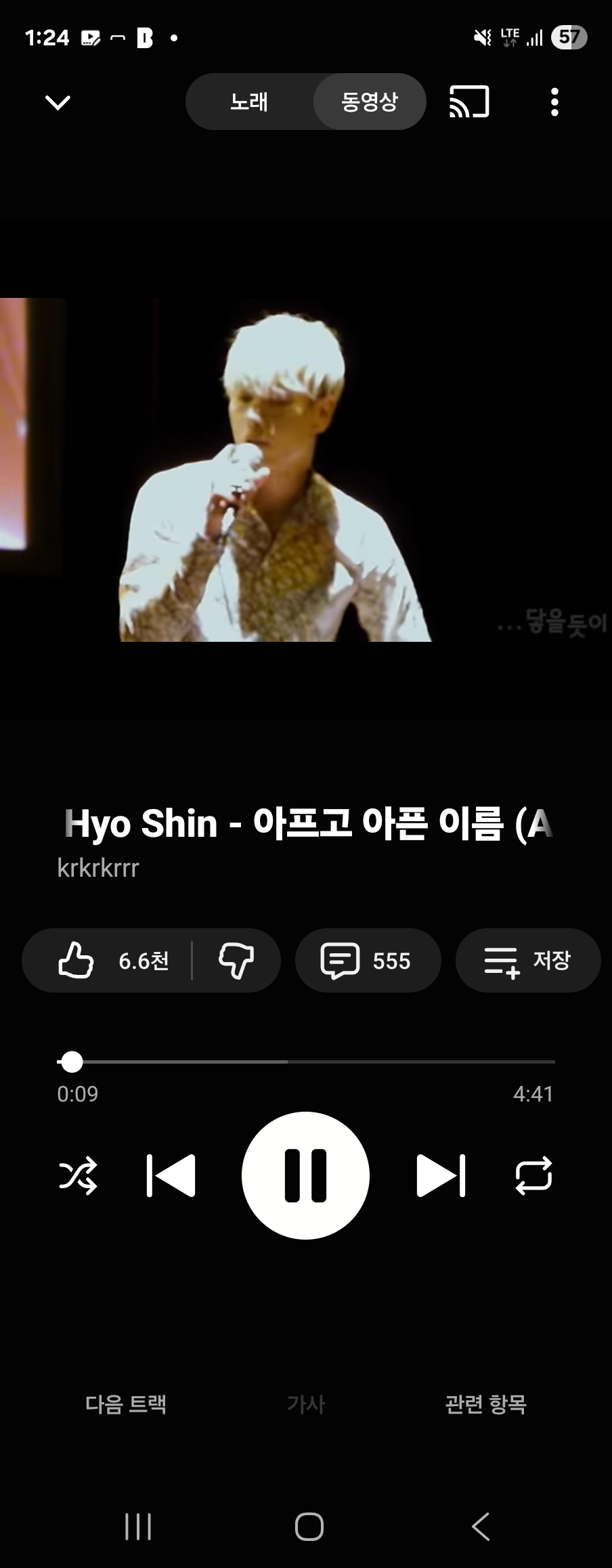Collapse the player with the down chevron

(x=58, y=102)
